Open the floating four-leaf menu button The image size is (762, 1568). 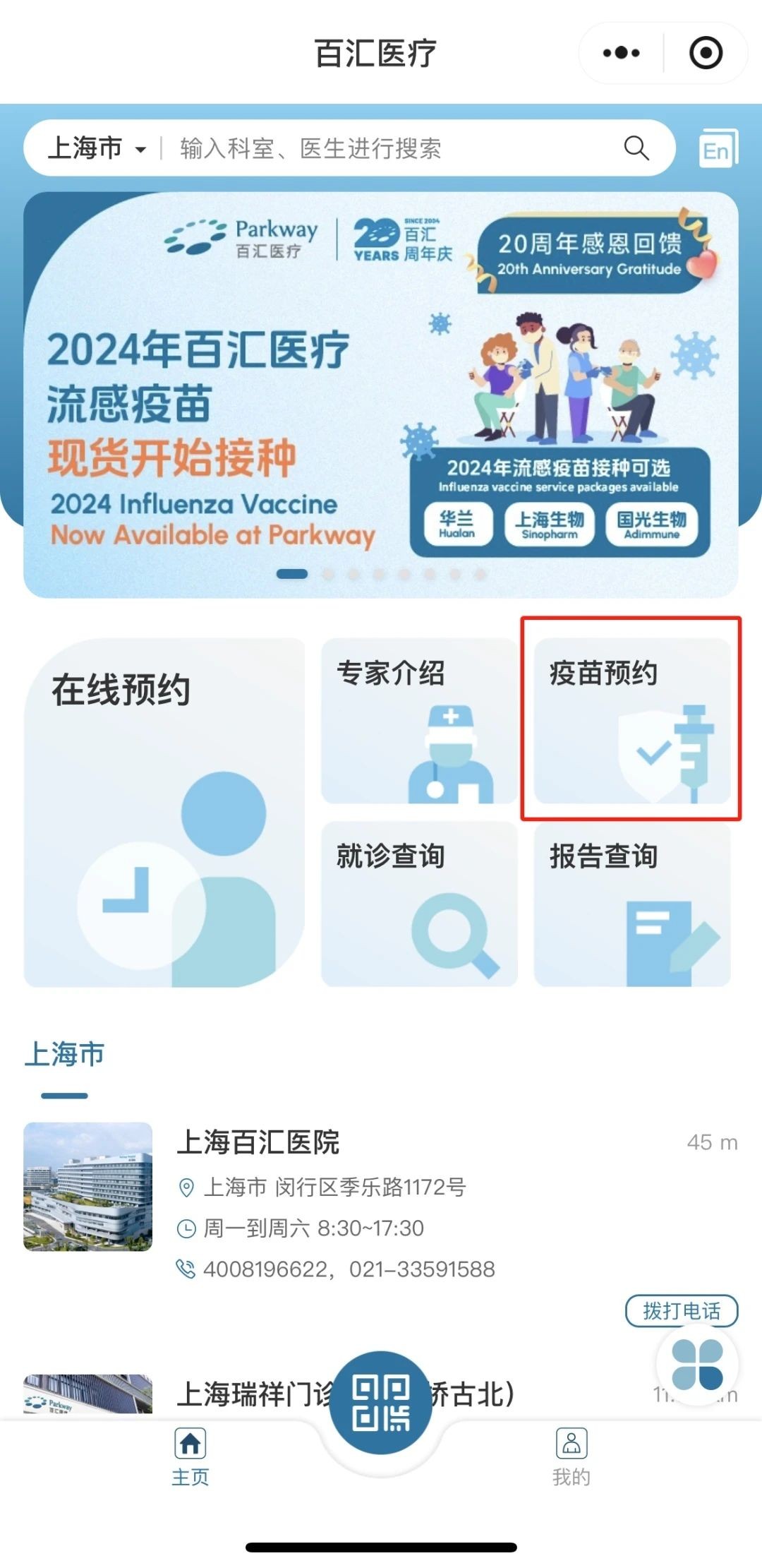point(697,1364)
